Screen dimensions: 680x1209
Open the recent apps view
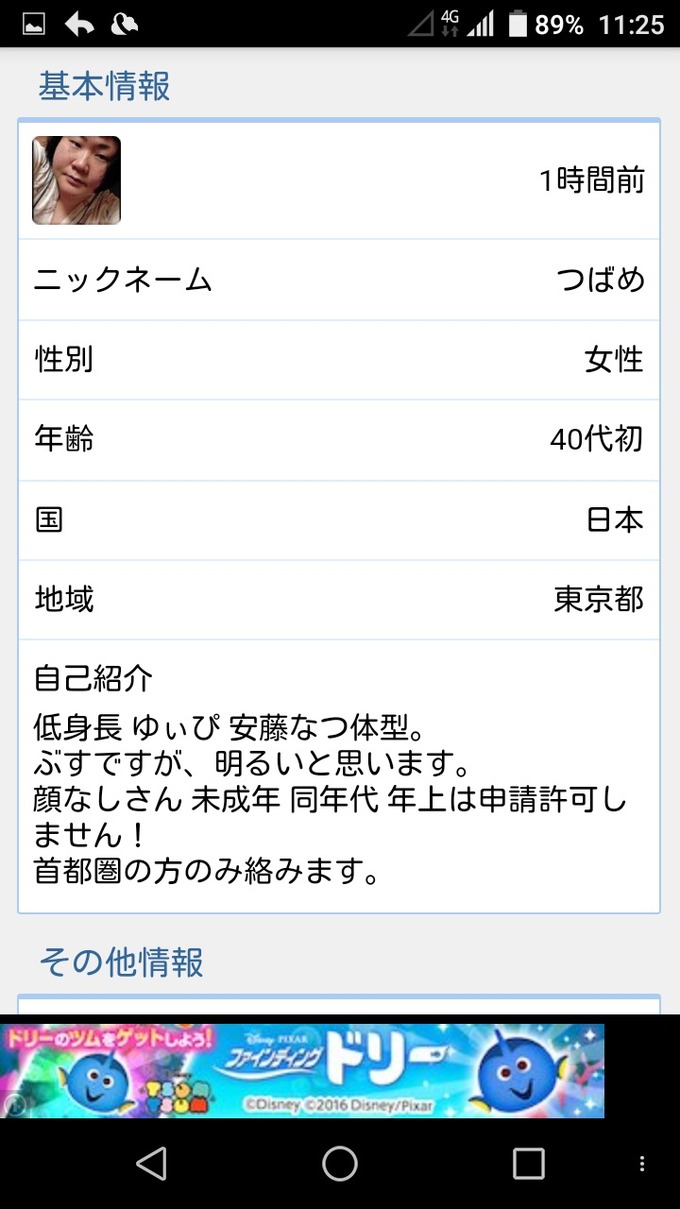pos(528,1163)
